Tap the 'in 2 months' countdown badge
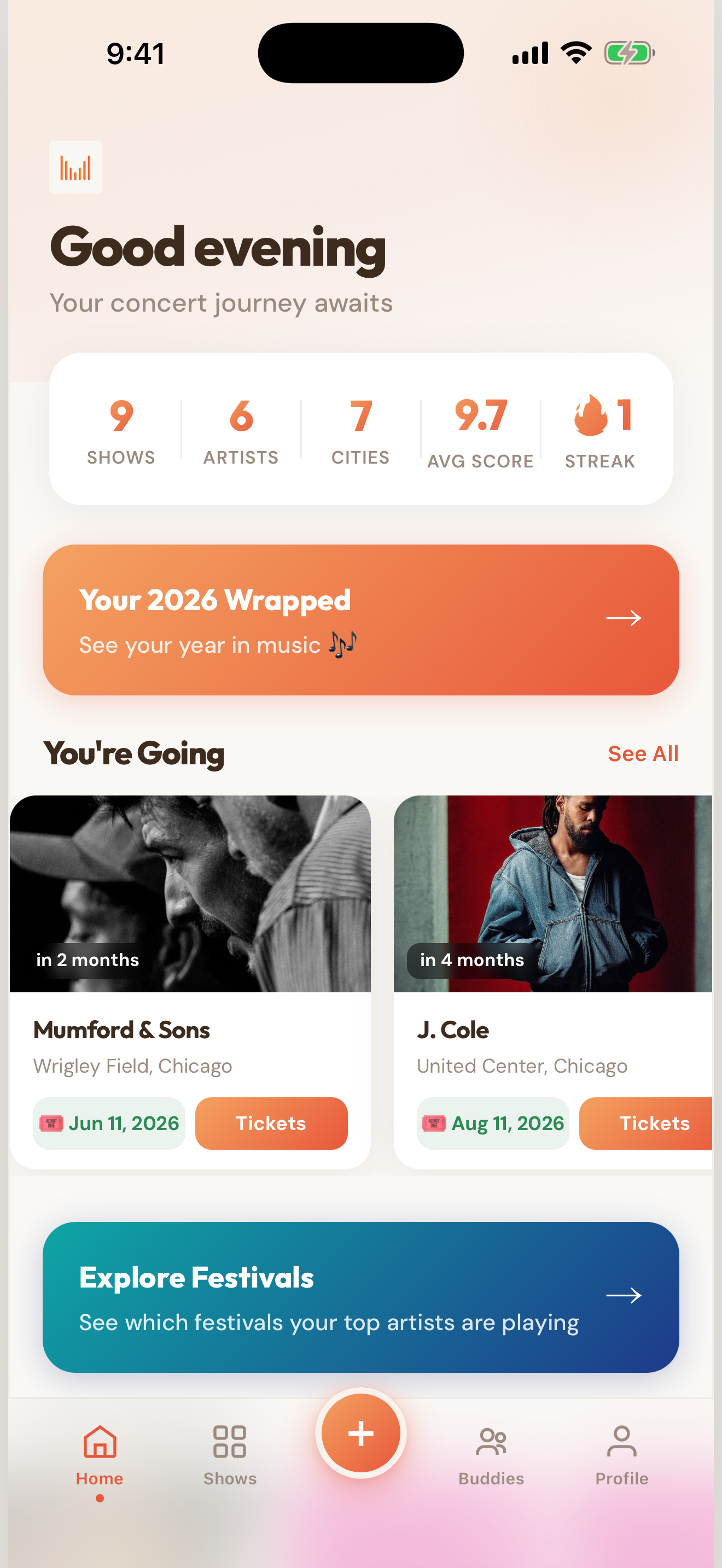 tap(88, 959)
